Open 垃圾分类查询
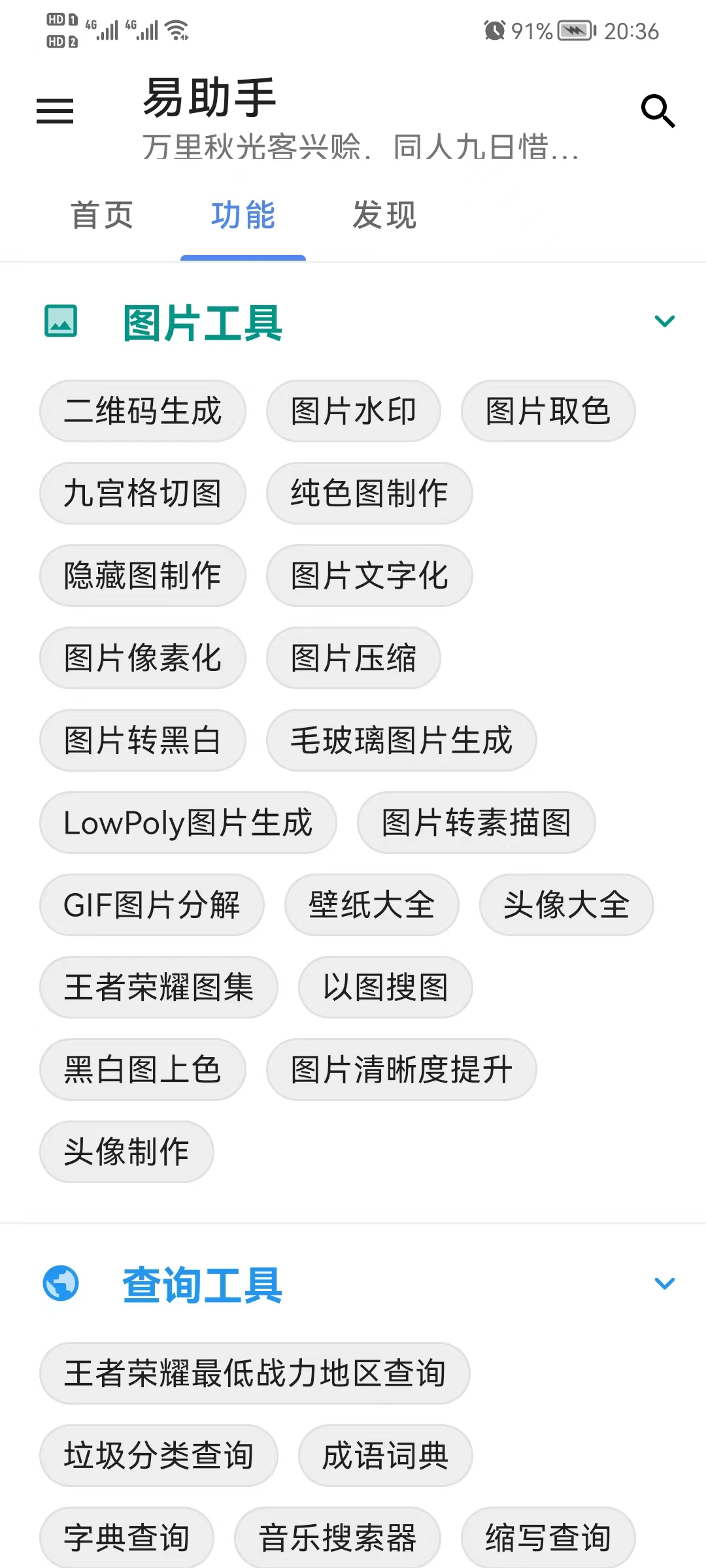Screen dimensions: 706x1568 tap(158, 1456)
